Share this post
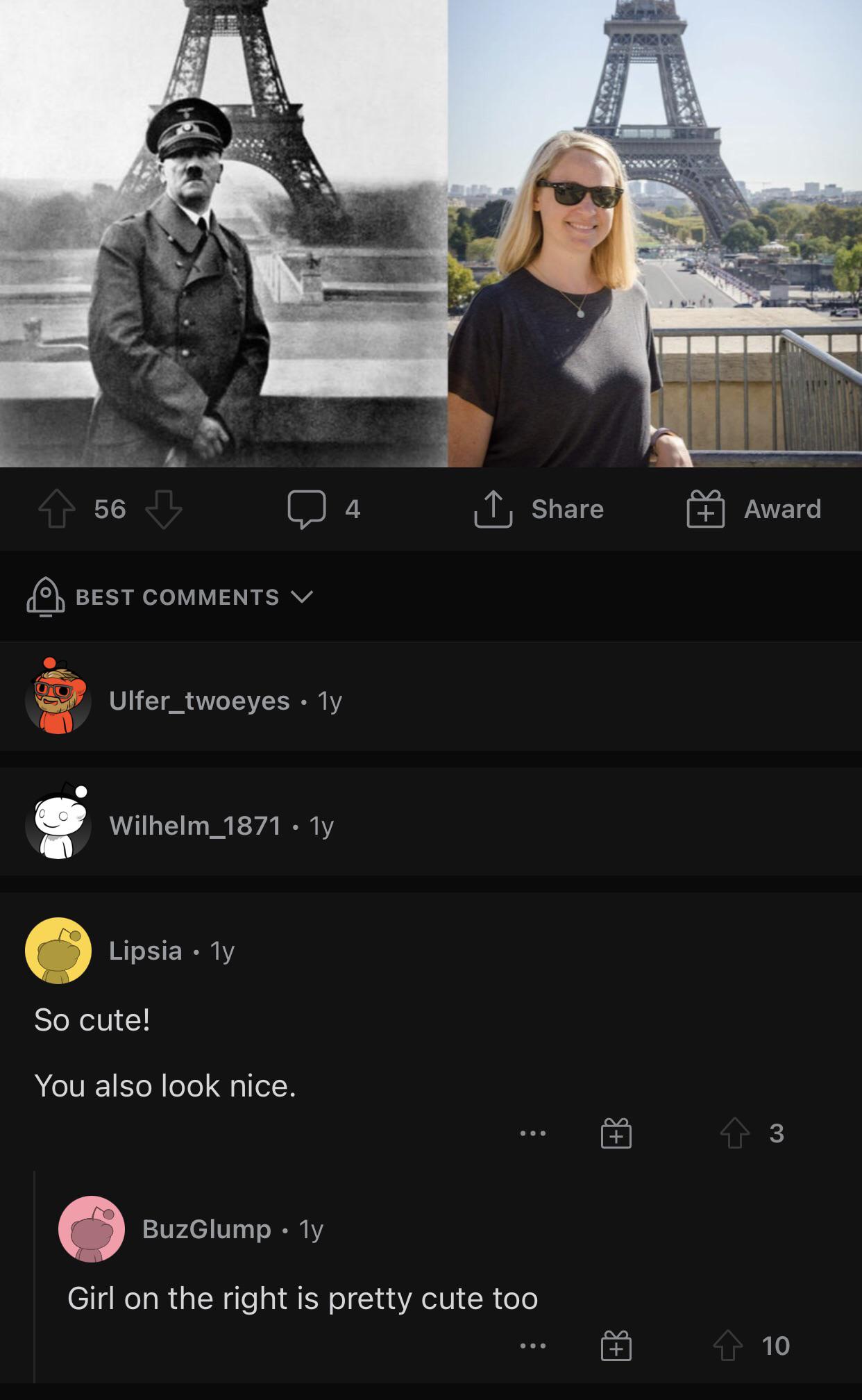 [539, 509]
